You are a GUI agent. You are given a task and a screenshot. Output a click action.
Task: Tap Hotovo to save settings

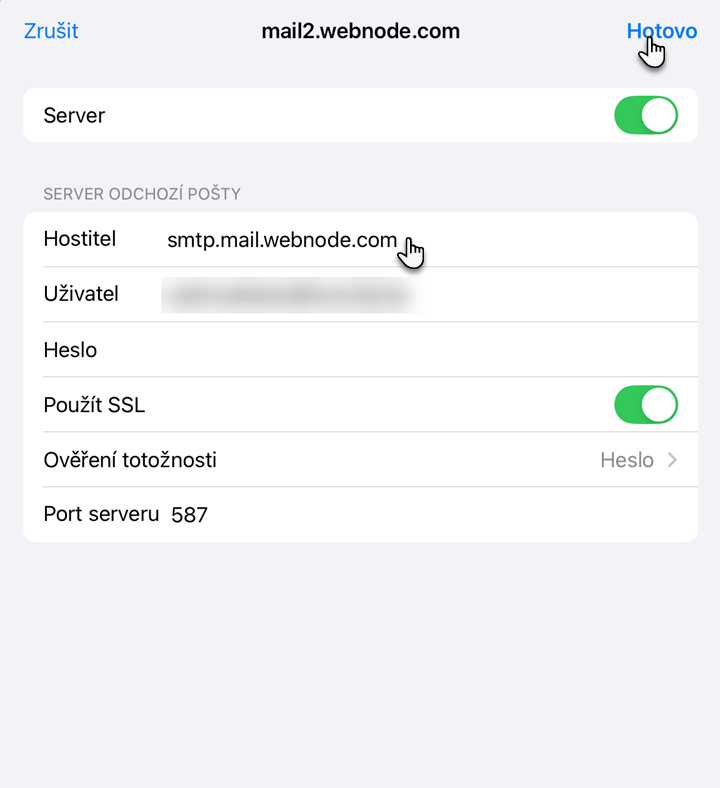coord(661,31)
